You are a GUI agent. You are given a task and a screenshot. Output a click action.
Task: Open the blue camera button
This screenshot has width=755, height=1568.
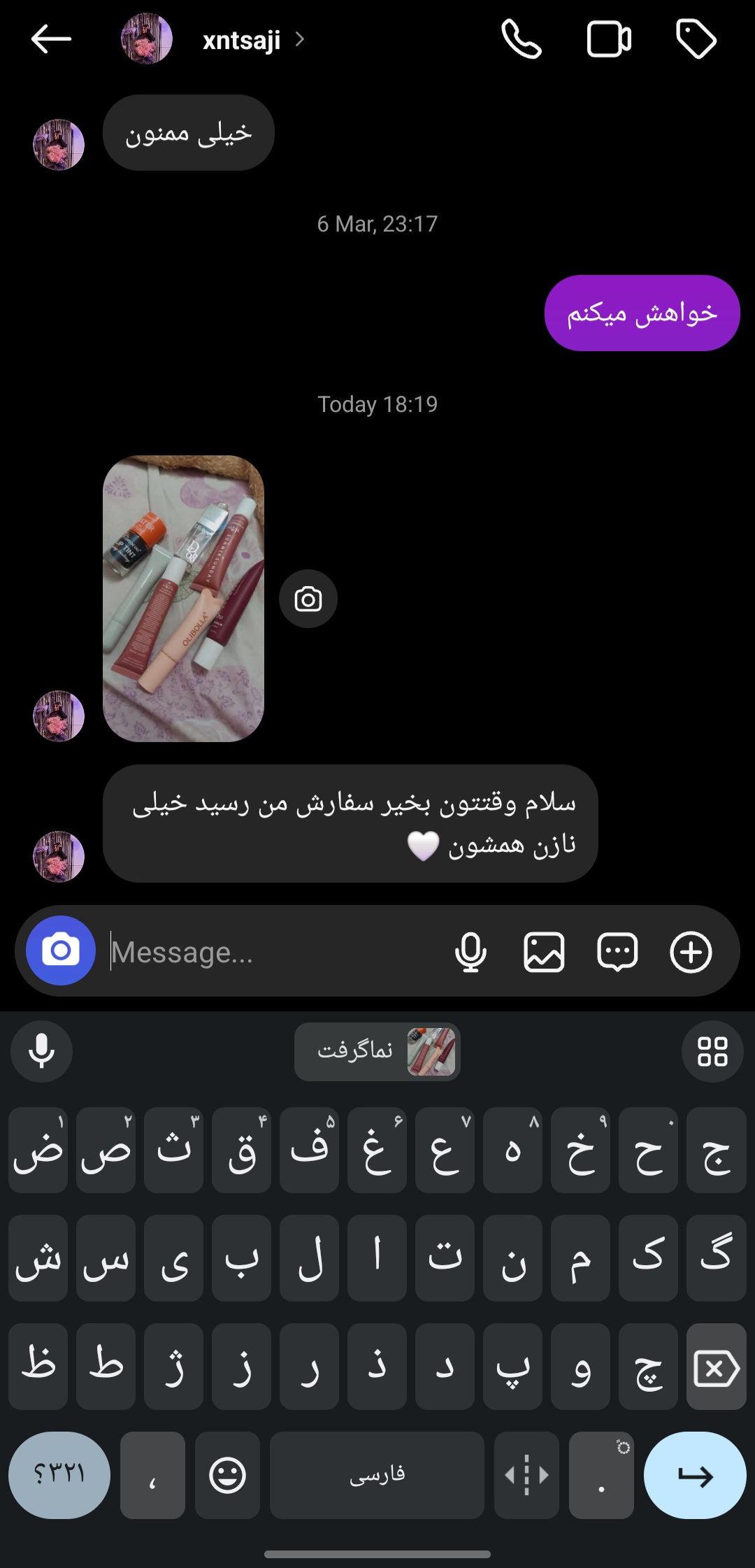pyautogui.click(x=61, y=950)
